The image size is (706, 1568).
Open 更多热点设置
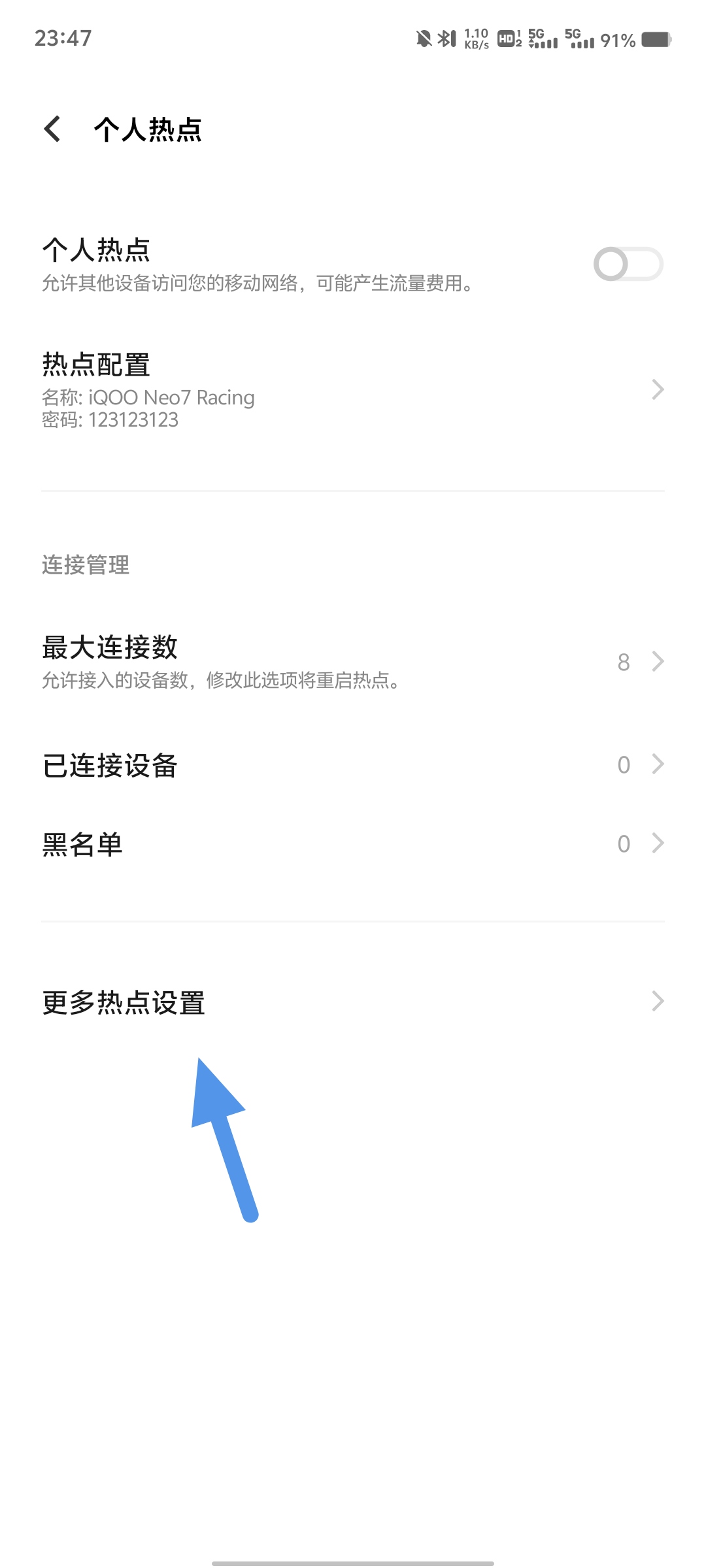[353, 1002]
